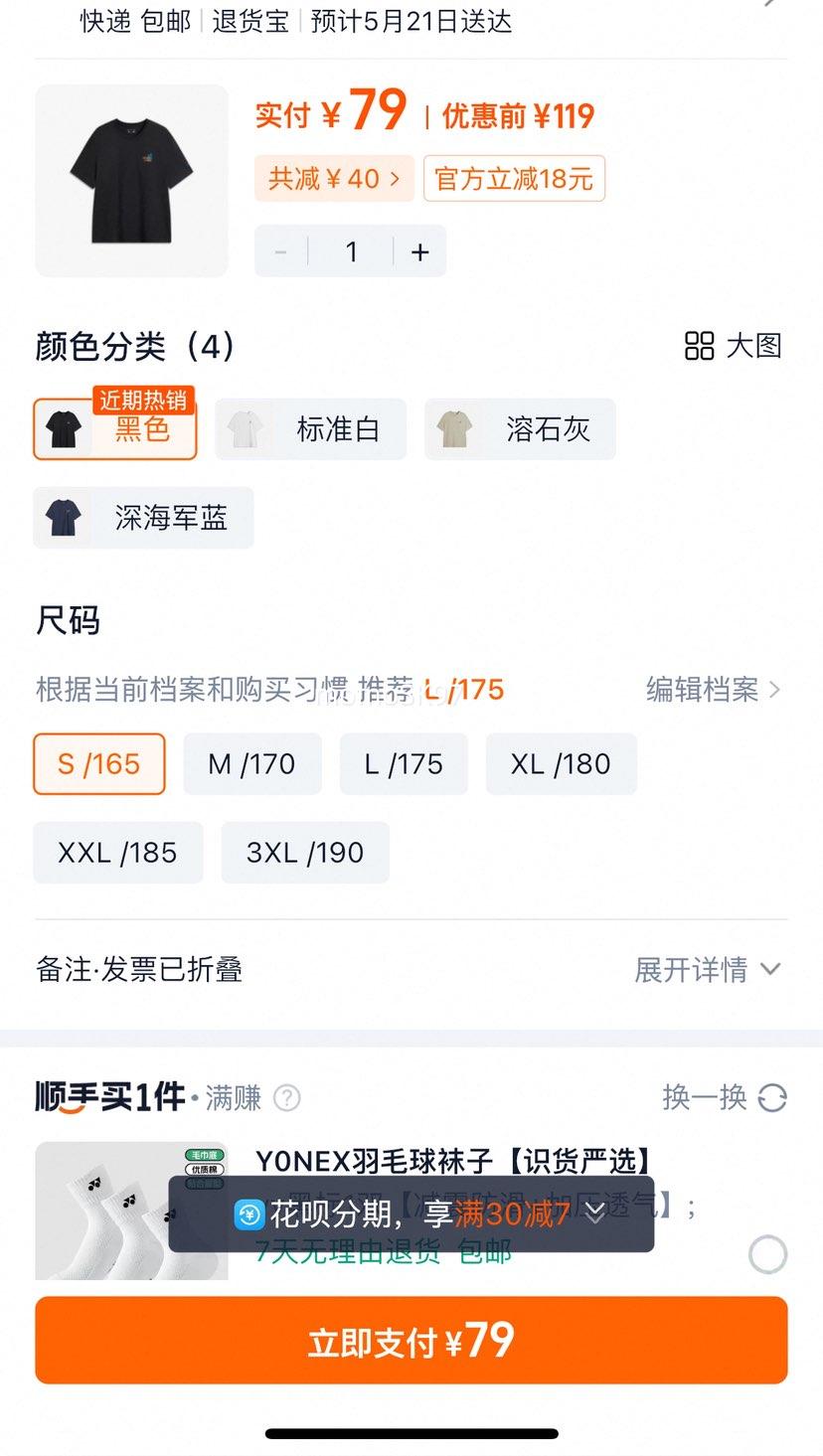Switch to 大图 large image view
Viewport: 823px width, 1456px height.
click(734, 346)
